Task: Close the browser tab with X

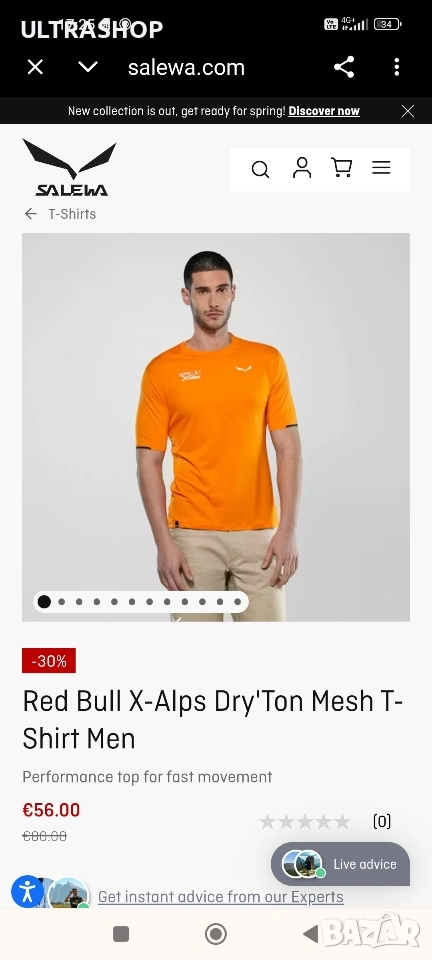Action: click(x=35, y=67)
